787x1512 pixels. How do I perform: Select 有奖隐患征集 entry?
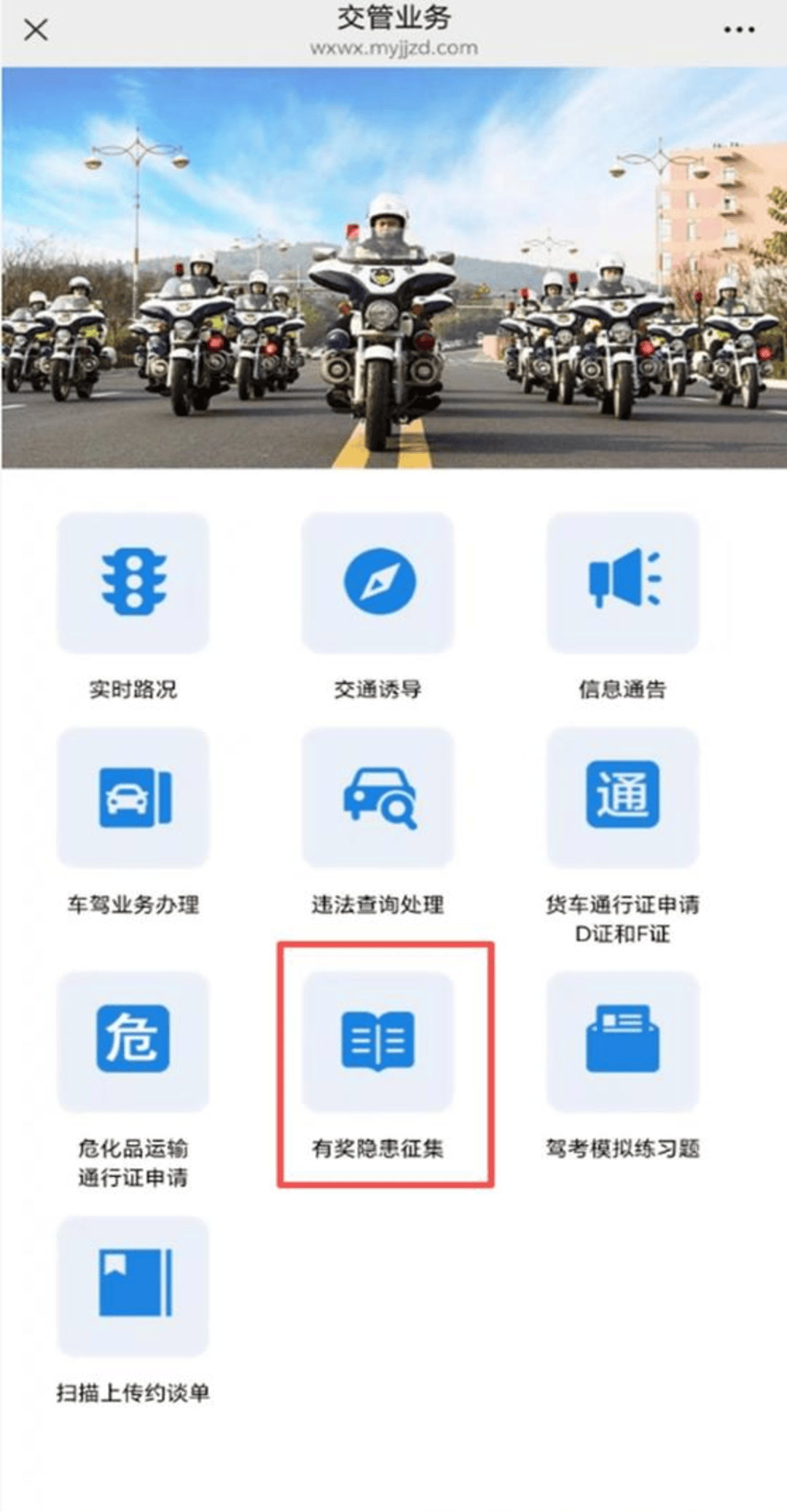point(378,1041)
